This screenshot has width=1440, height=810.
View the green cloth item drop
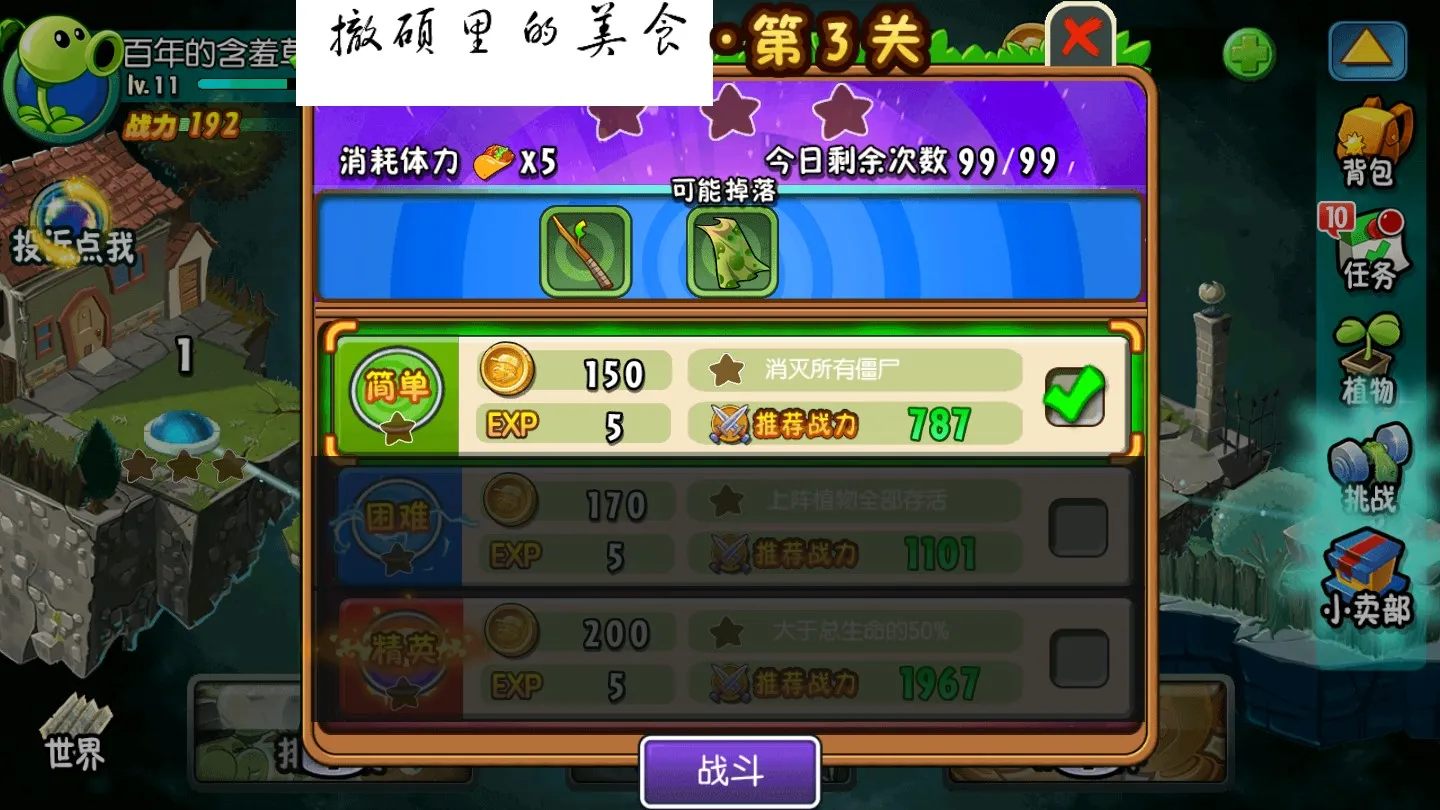pos(732,252)
